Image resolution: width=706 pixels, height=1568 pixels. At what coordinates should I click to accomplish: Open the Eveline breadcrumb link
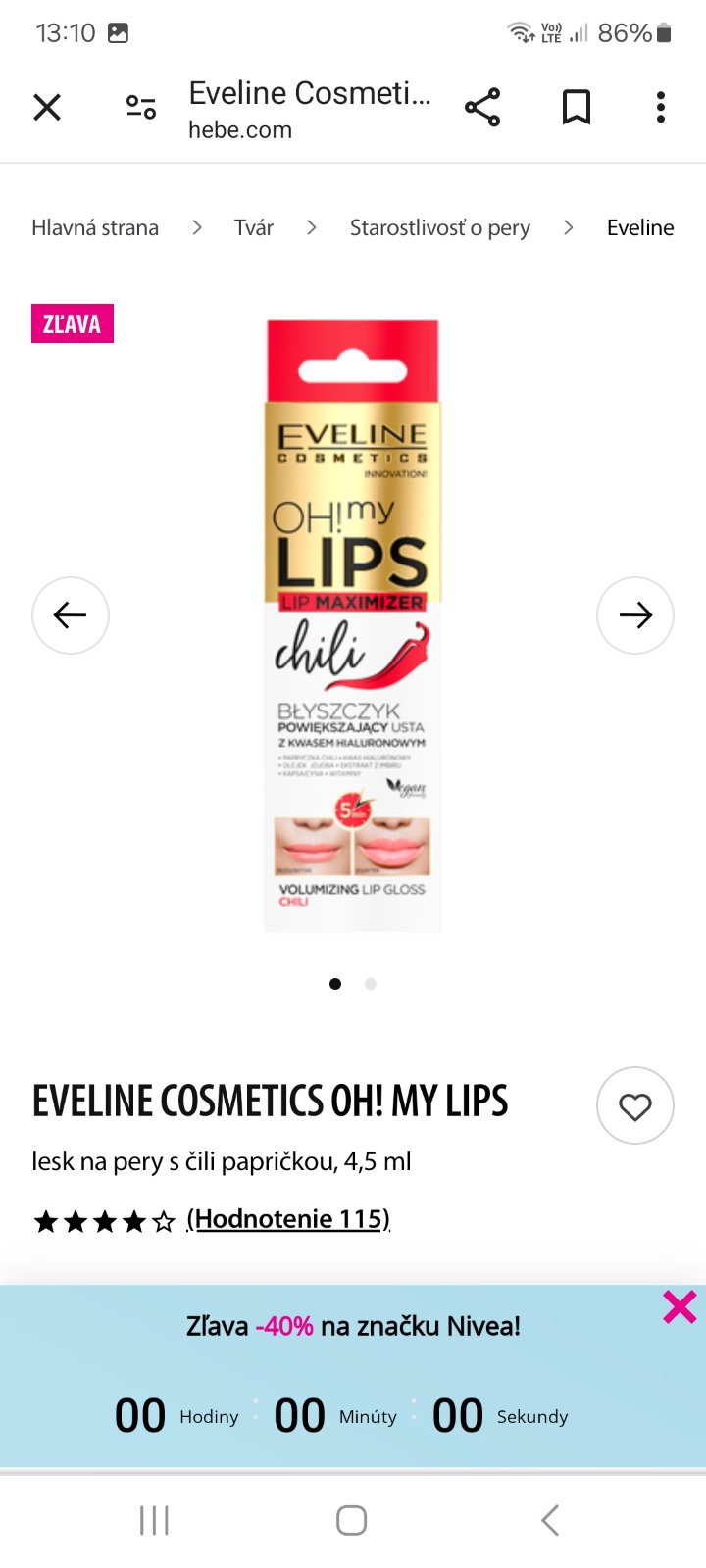(x=639, y=227)
